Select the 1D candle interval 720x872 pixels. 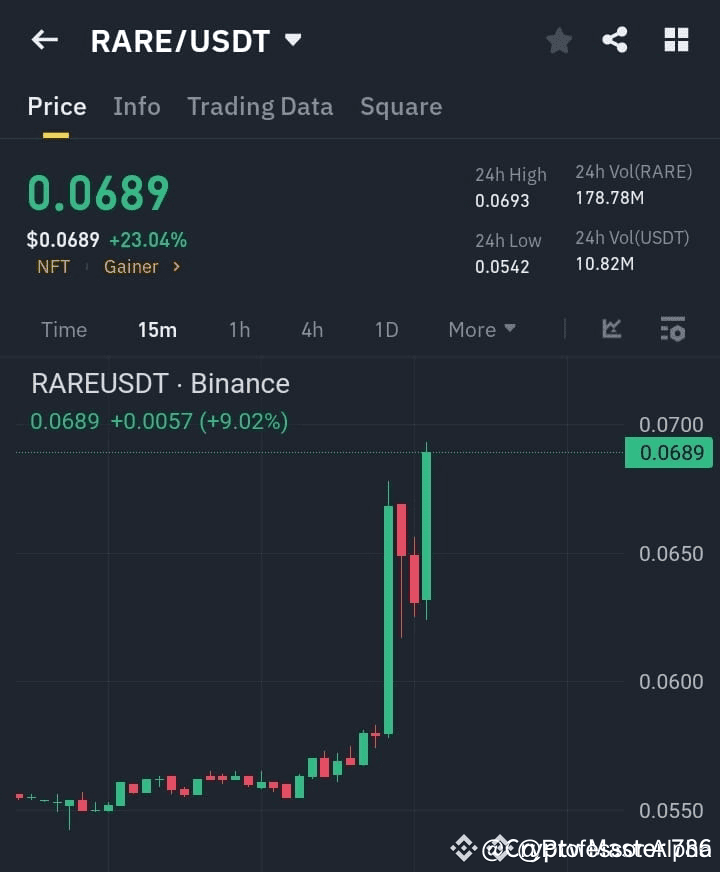(386, 329)
